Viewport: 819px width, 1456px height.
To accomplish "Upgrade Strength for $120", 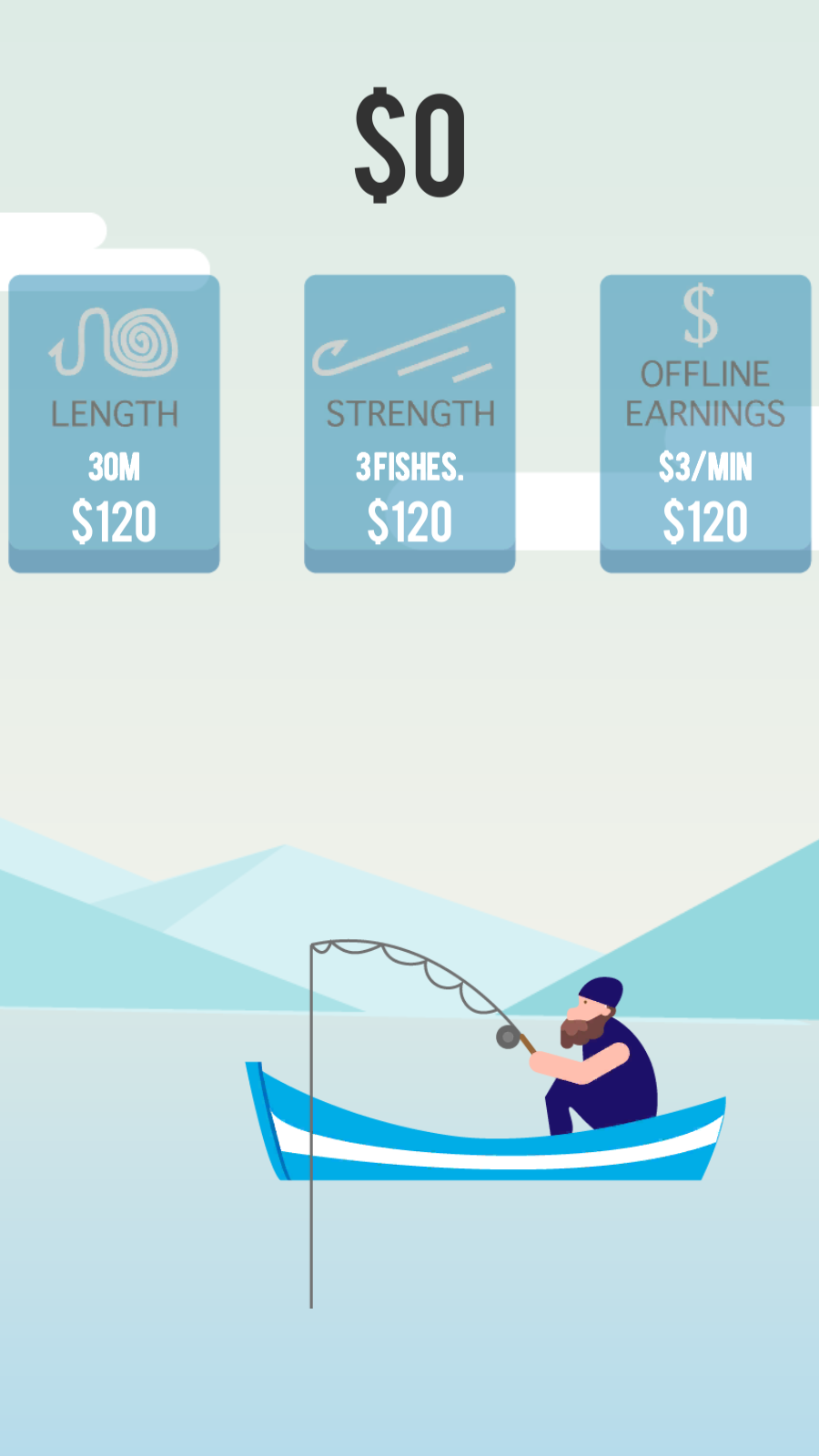I will pos(409,424).
